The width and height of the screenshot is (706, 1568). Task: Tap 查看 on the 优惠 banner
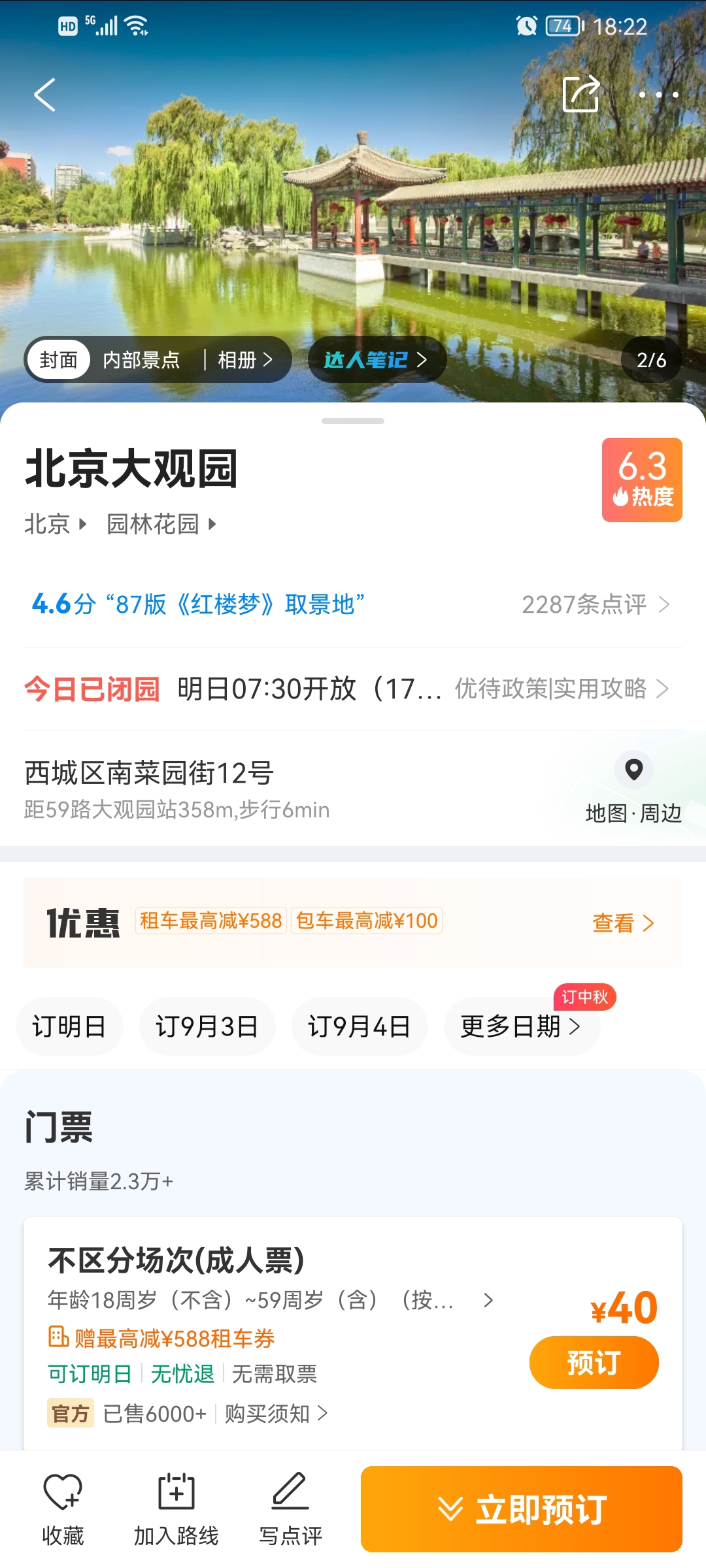(x=623, y=923)
